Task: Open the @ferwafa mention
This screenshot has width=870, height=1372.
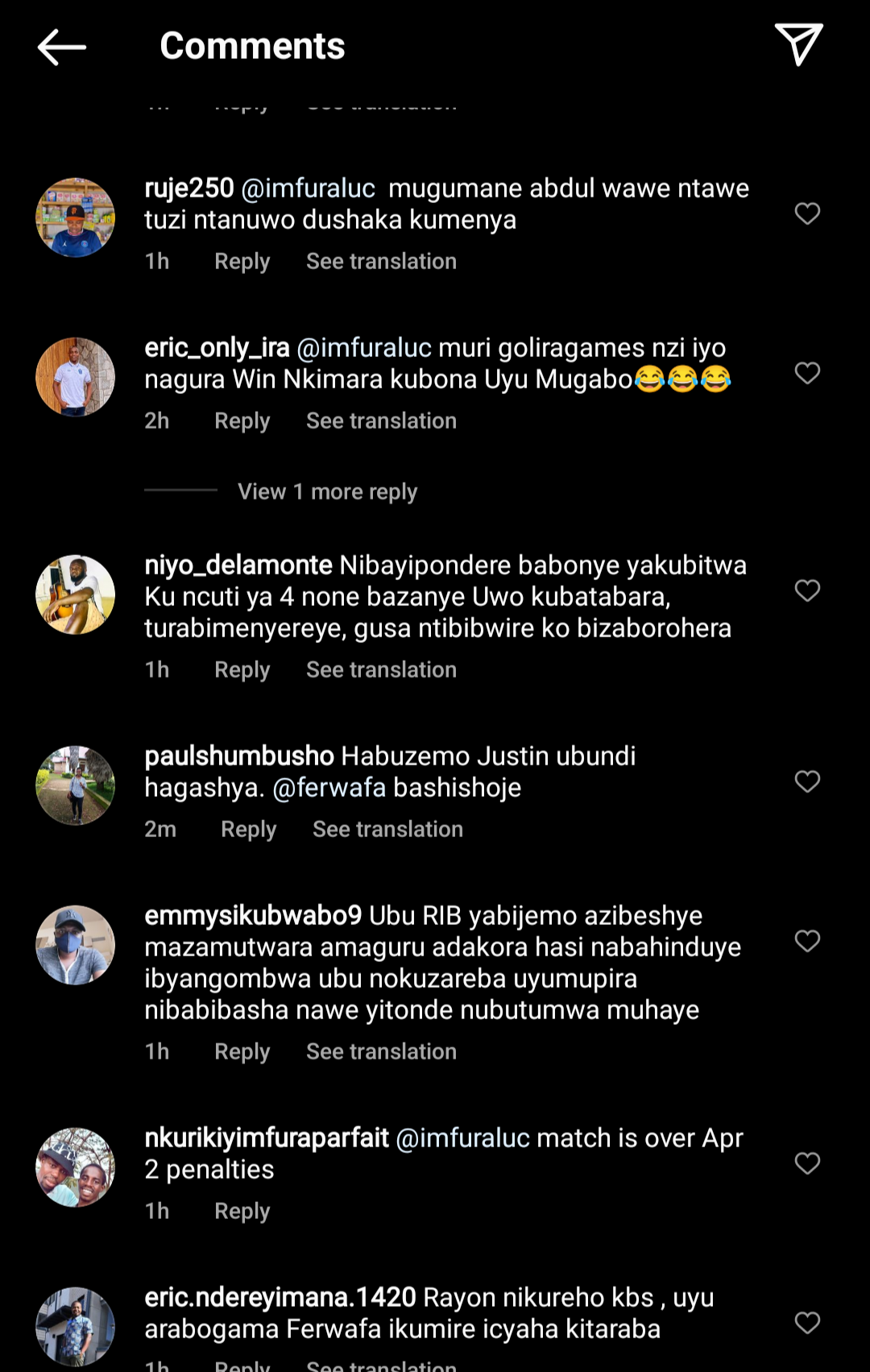Action: coord(329,788)
